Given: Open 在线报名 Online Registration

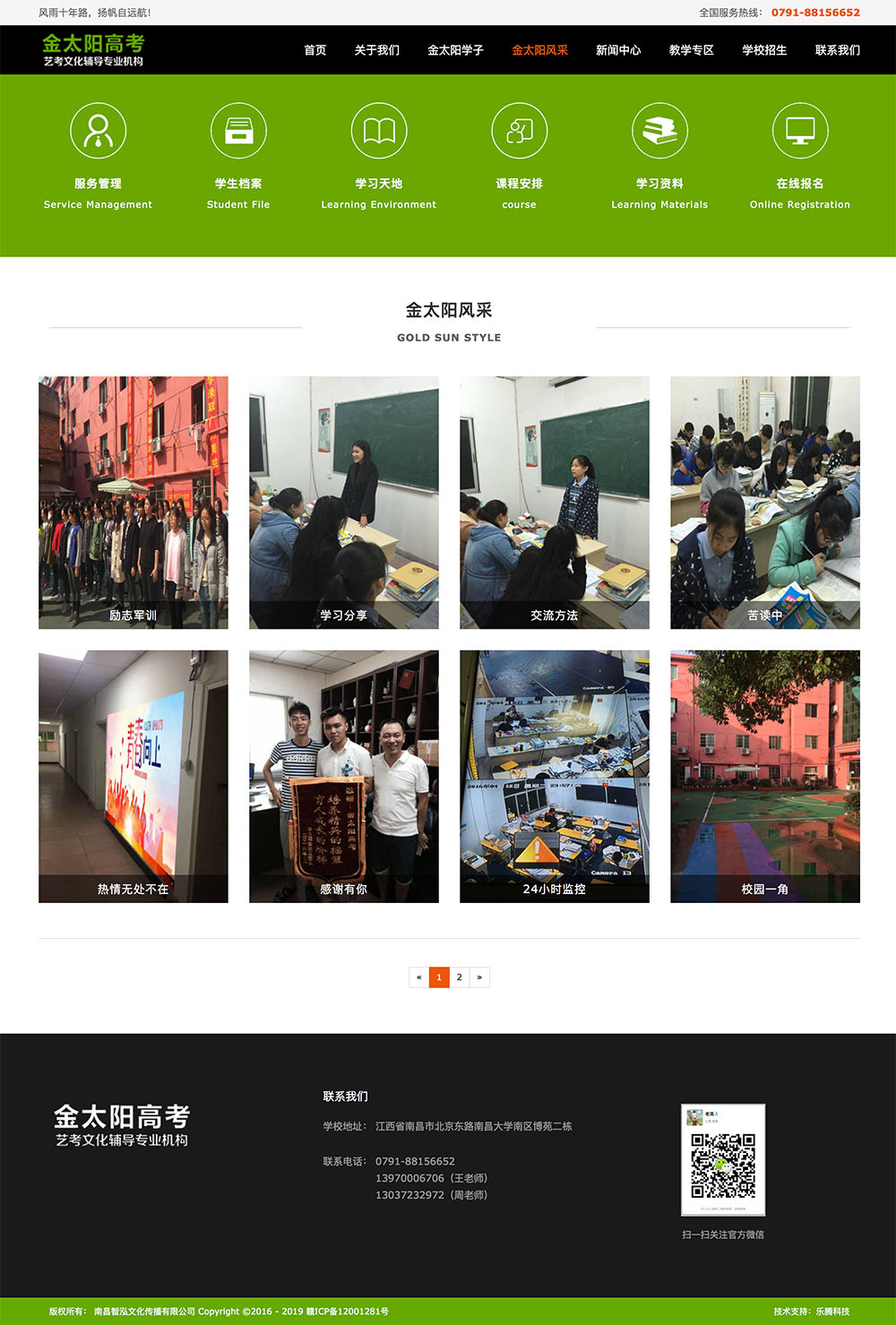Looking at the screenshot, I should (x=800, y=131).
